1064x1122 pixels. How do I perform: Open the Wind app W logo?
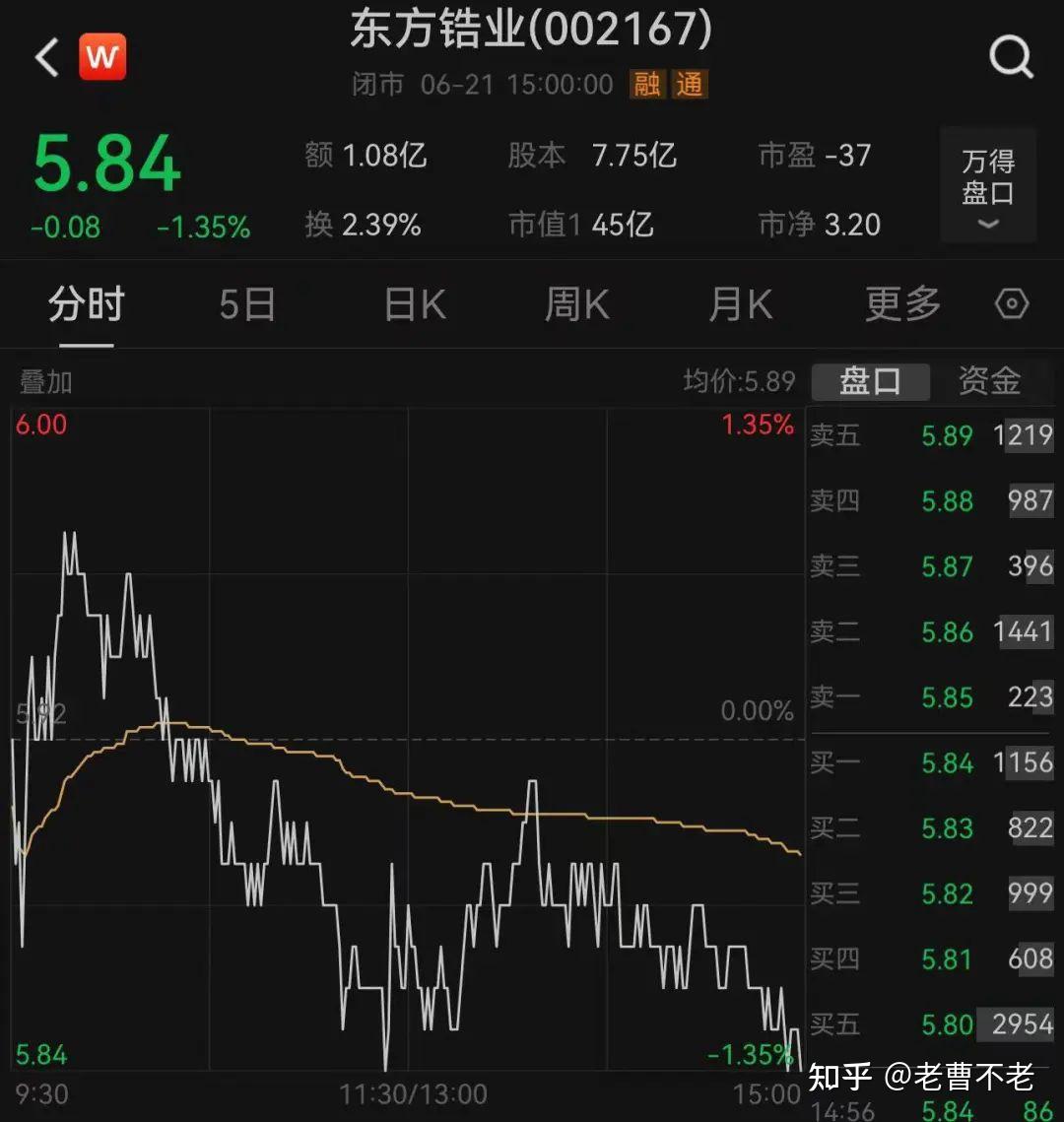tap(104, 56)
